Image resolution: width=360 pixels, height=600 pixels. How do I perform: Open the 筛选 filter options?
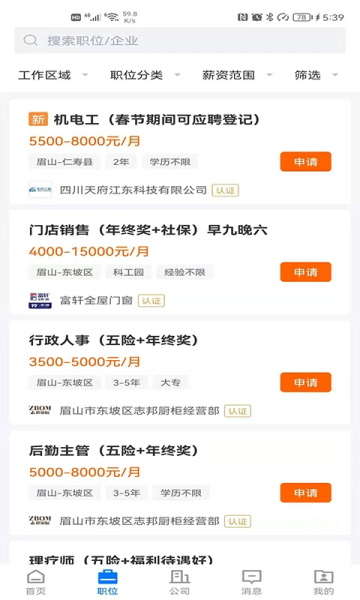[316, 75]
